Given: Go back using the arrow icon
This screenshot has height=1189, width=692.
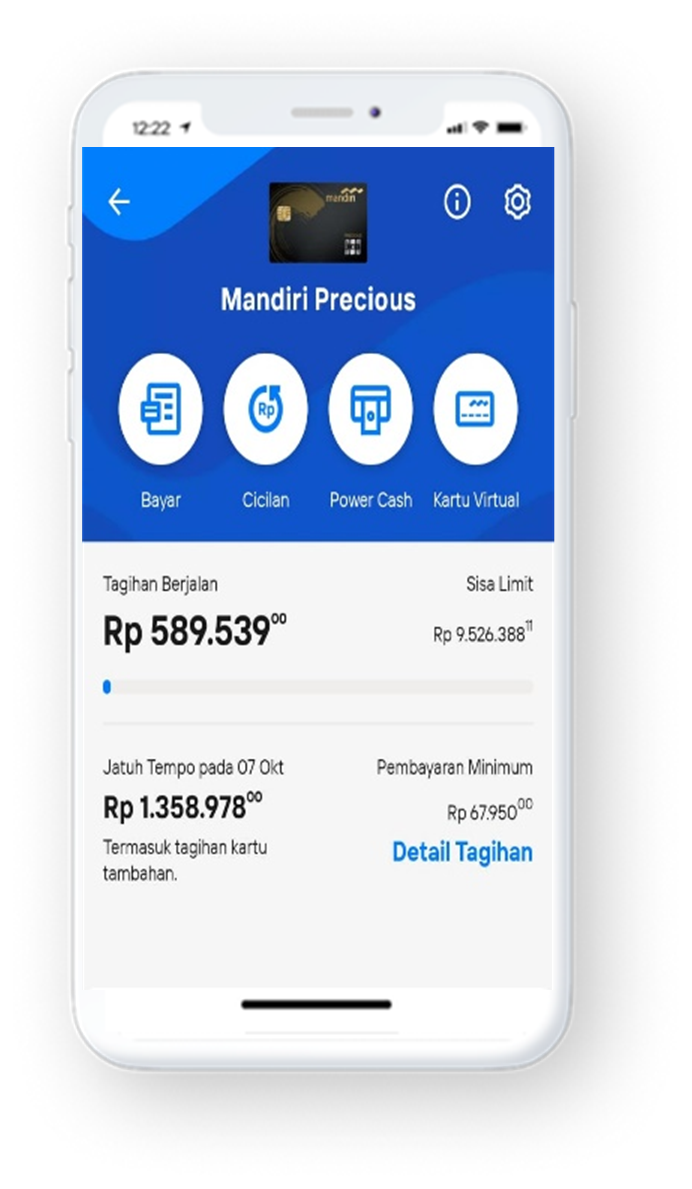Looking at the screenshot, I should pyautogui.click(x=119, y=202).
